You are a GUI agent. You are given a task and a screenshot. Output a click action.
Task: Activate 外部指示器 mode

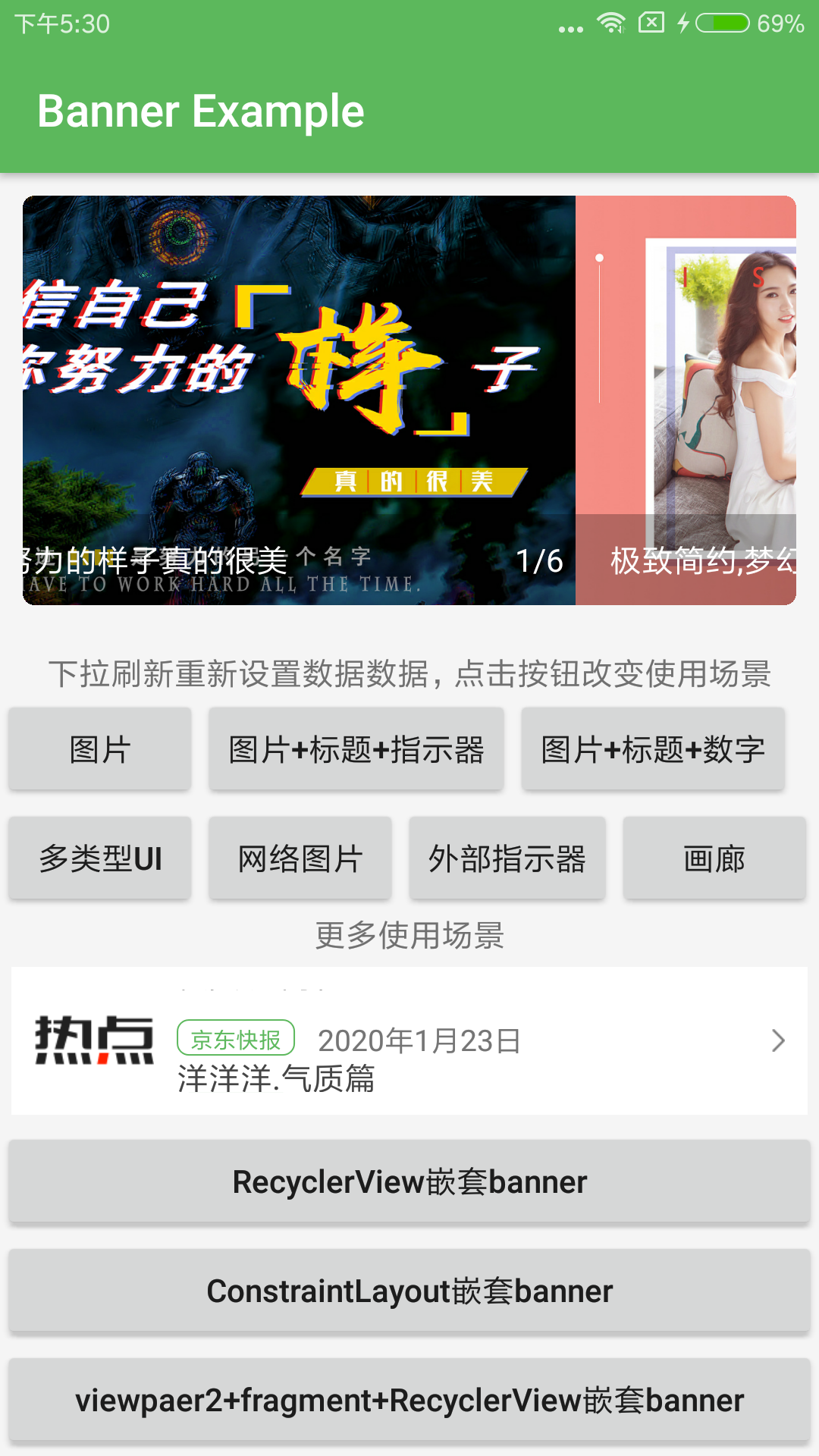click(507, 858)
